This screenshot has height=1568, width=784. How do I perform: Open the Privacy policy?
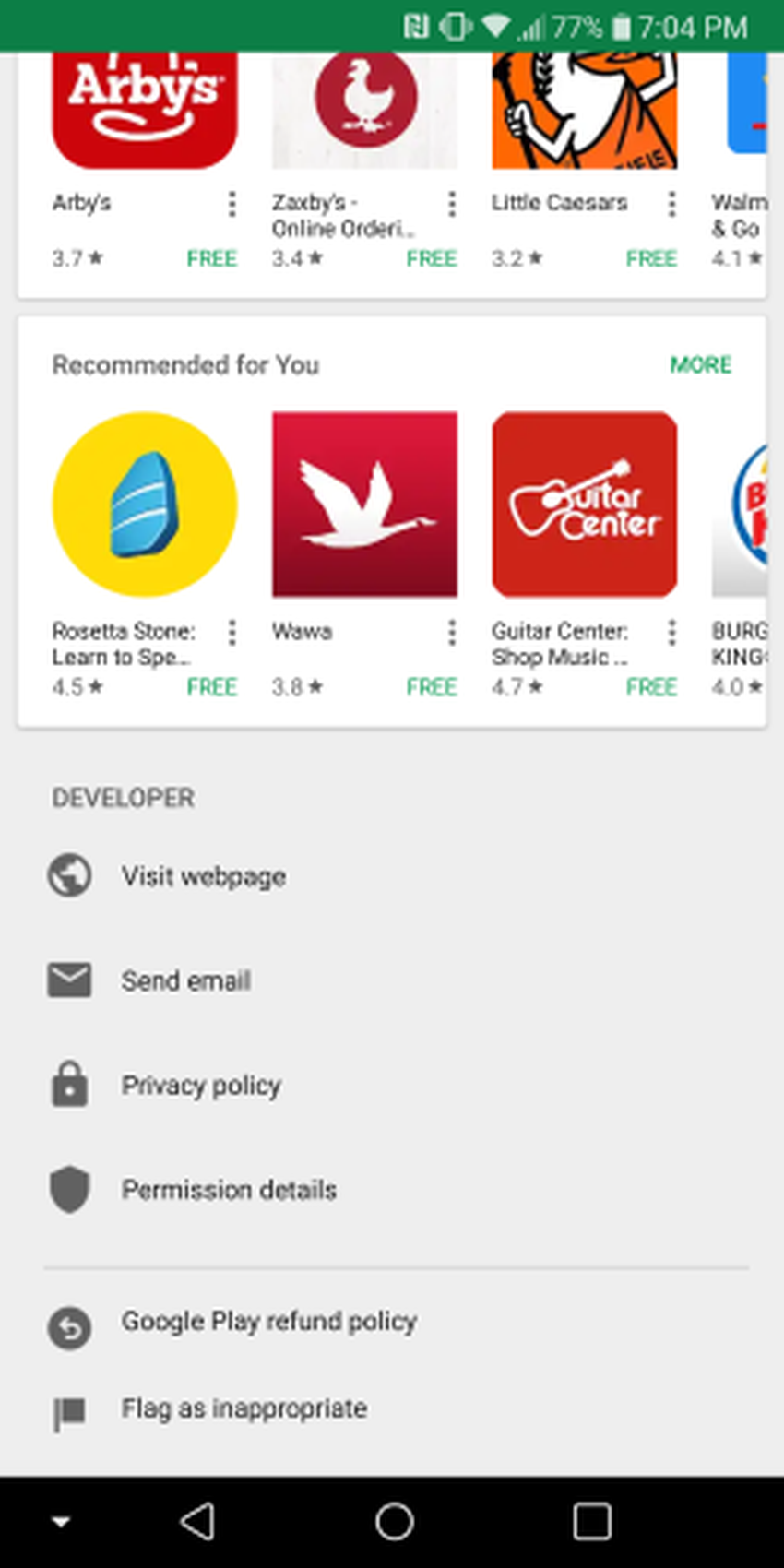[201, 1086]
